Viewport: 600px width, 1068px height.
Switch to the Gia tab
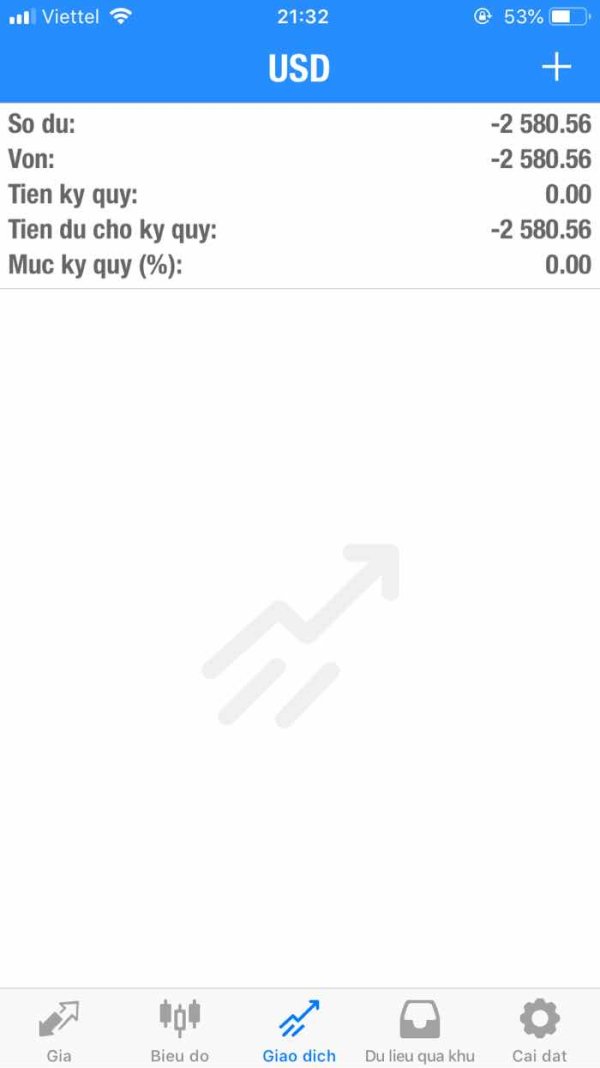[59, 1031]
